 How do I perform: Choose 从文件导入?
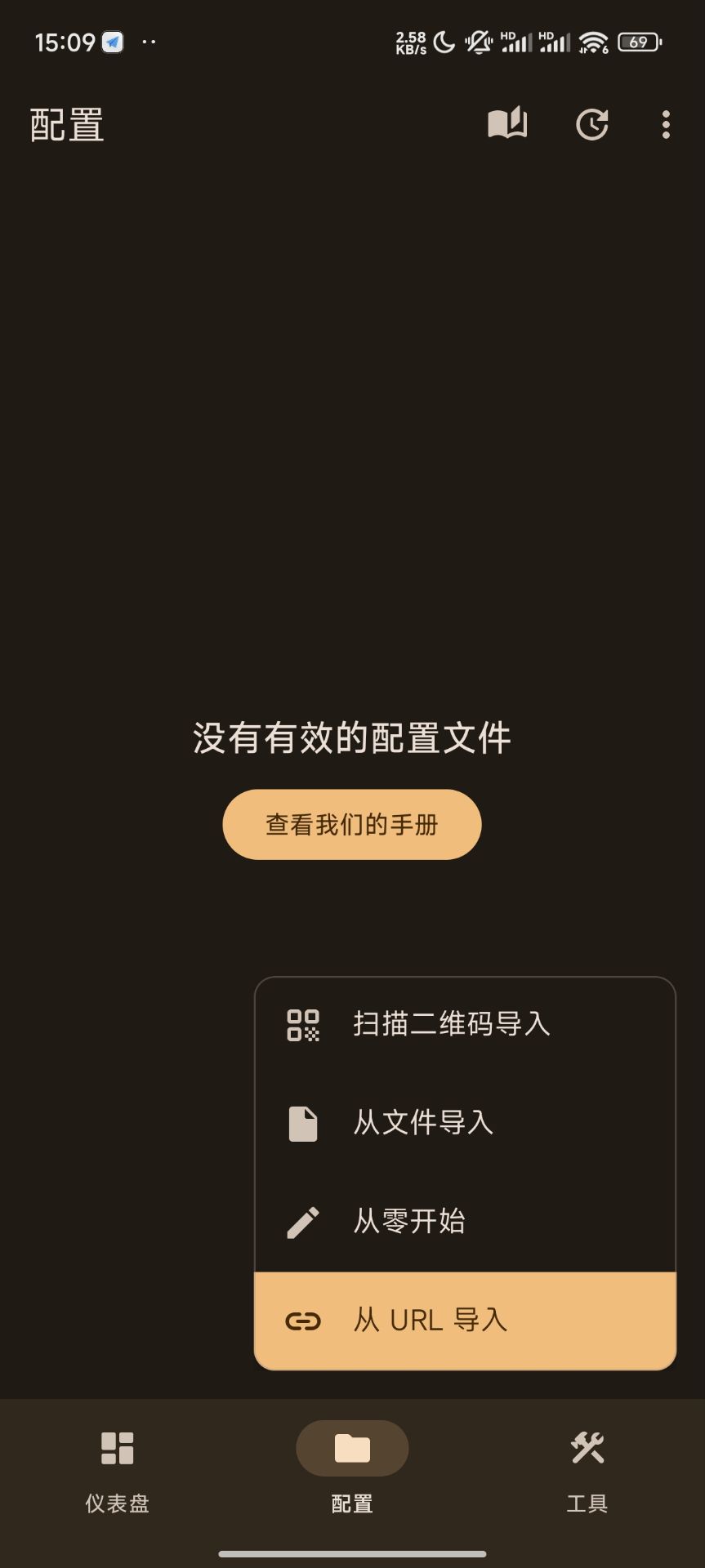pos(465,1123)
